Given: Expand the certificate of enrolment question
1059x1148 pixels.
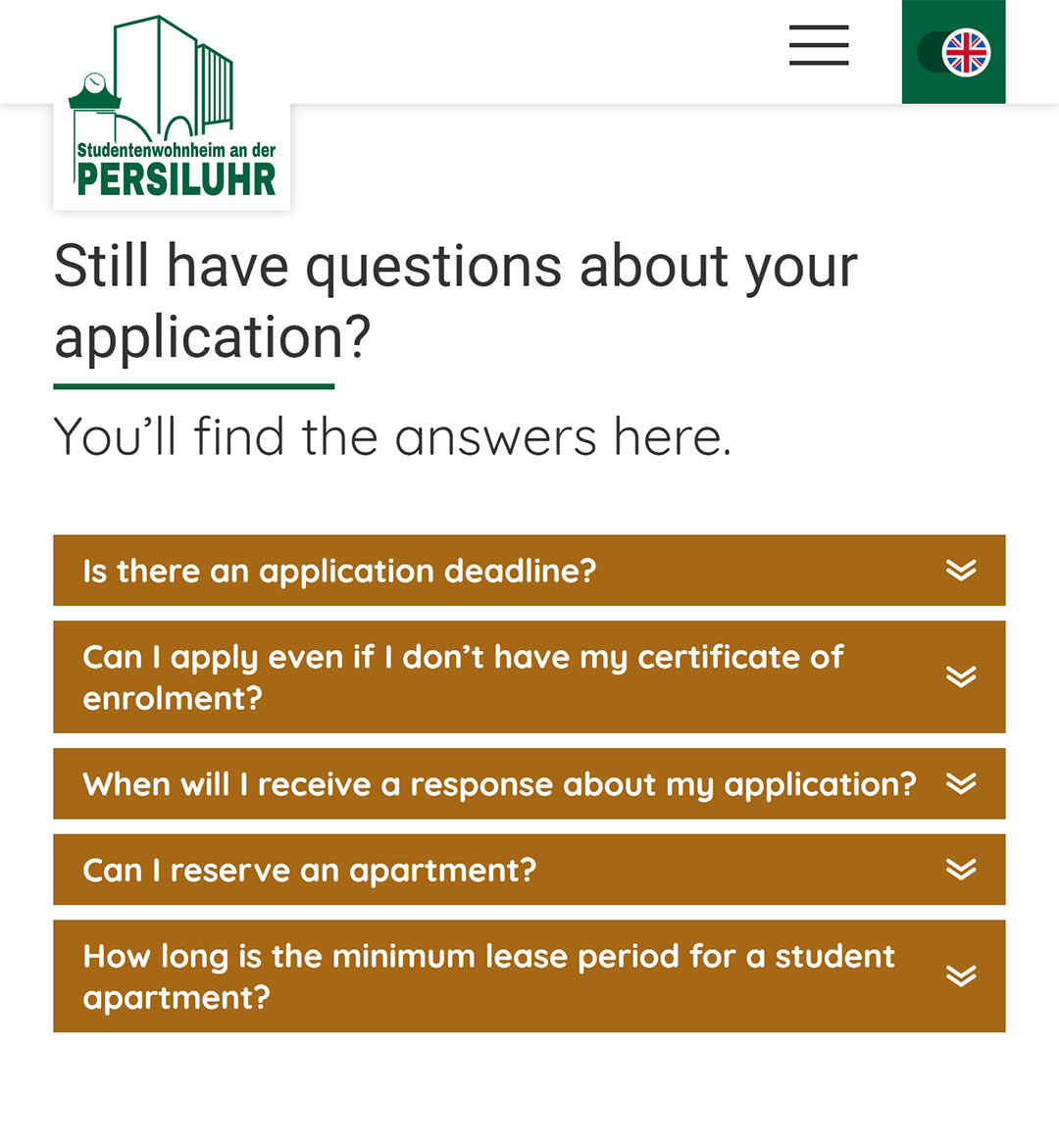Looking at the screenshot, I should [x=529, y=677].
